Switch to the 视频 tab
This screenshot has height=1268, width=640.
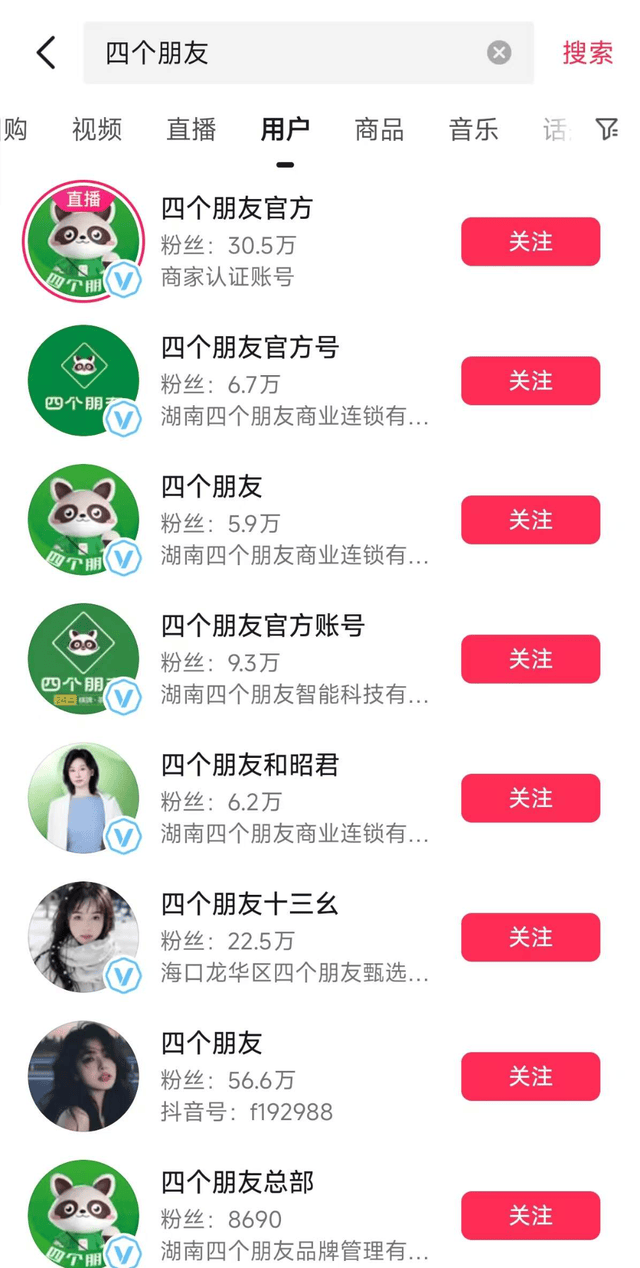pyautogui.click(x=97, y=129)
